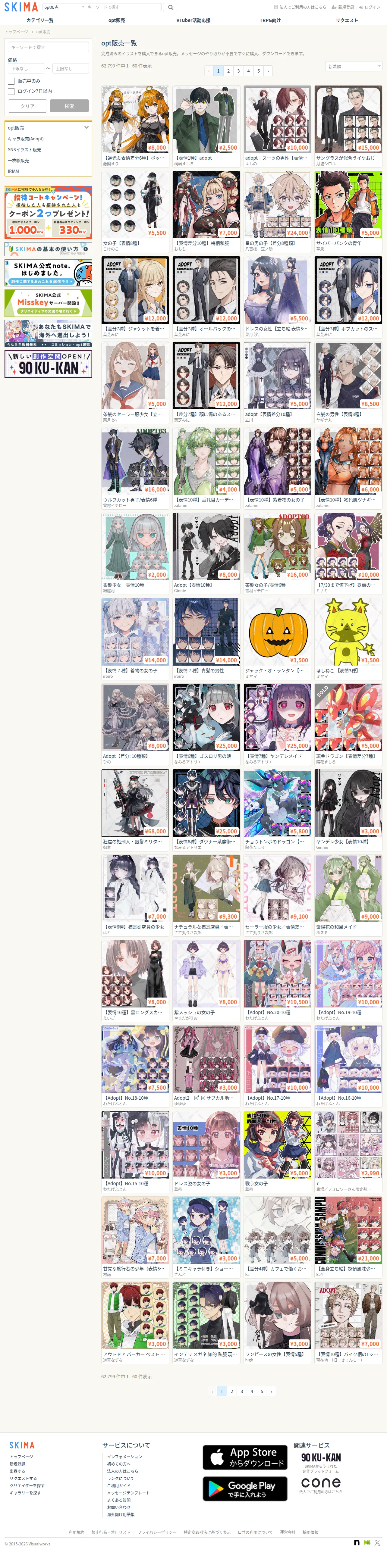Tap the search magnifier button in header

(171, 7)
